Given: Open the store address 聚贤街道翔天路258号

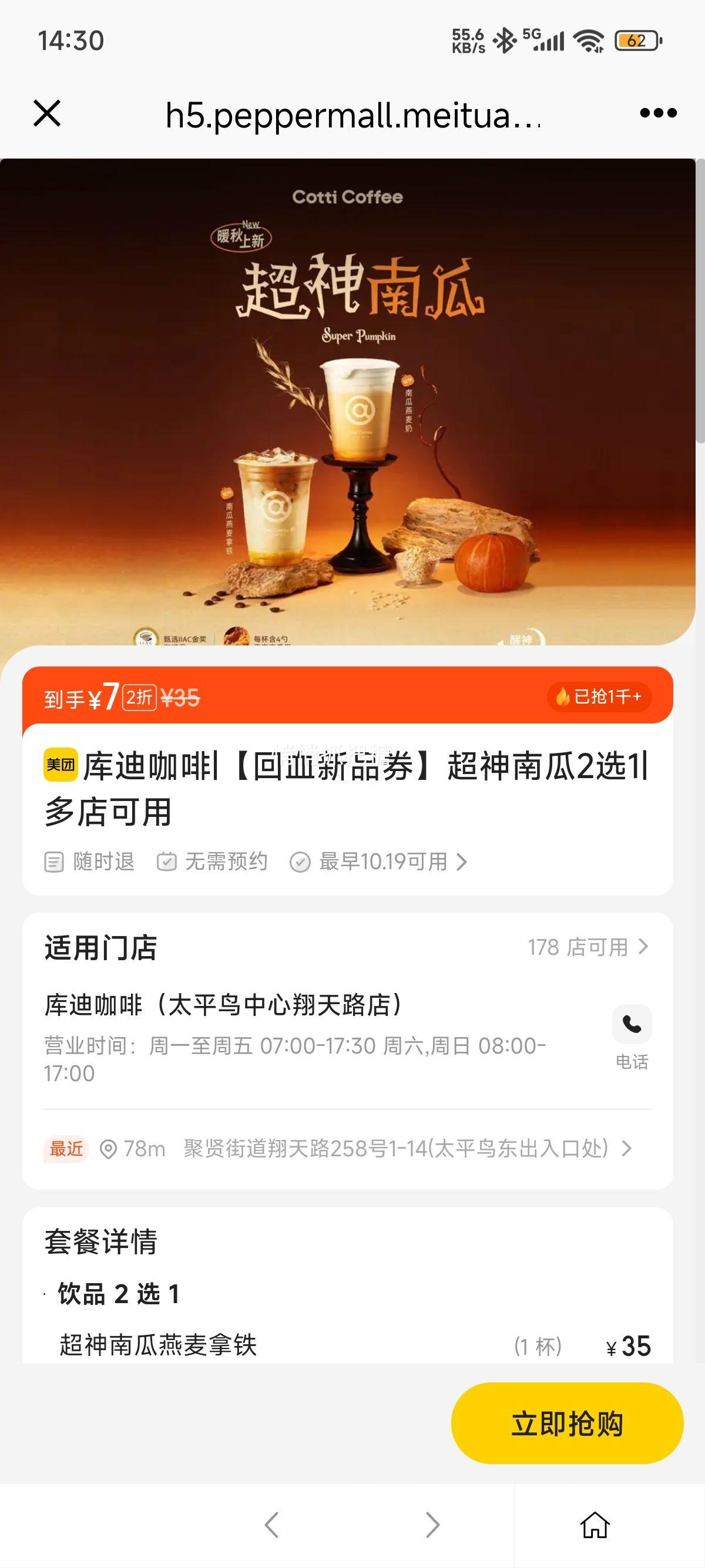Looking at the screenshot, I should click(x=396, y=1149).
